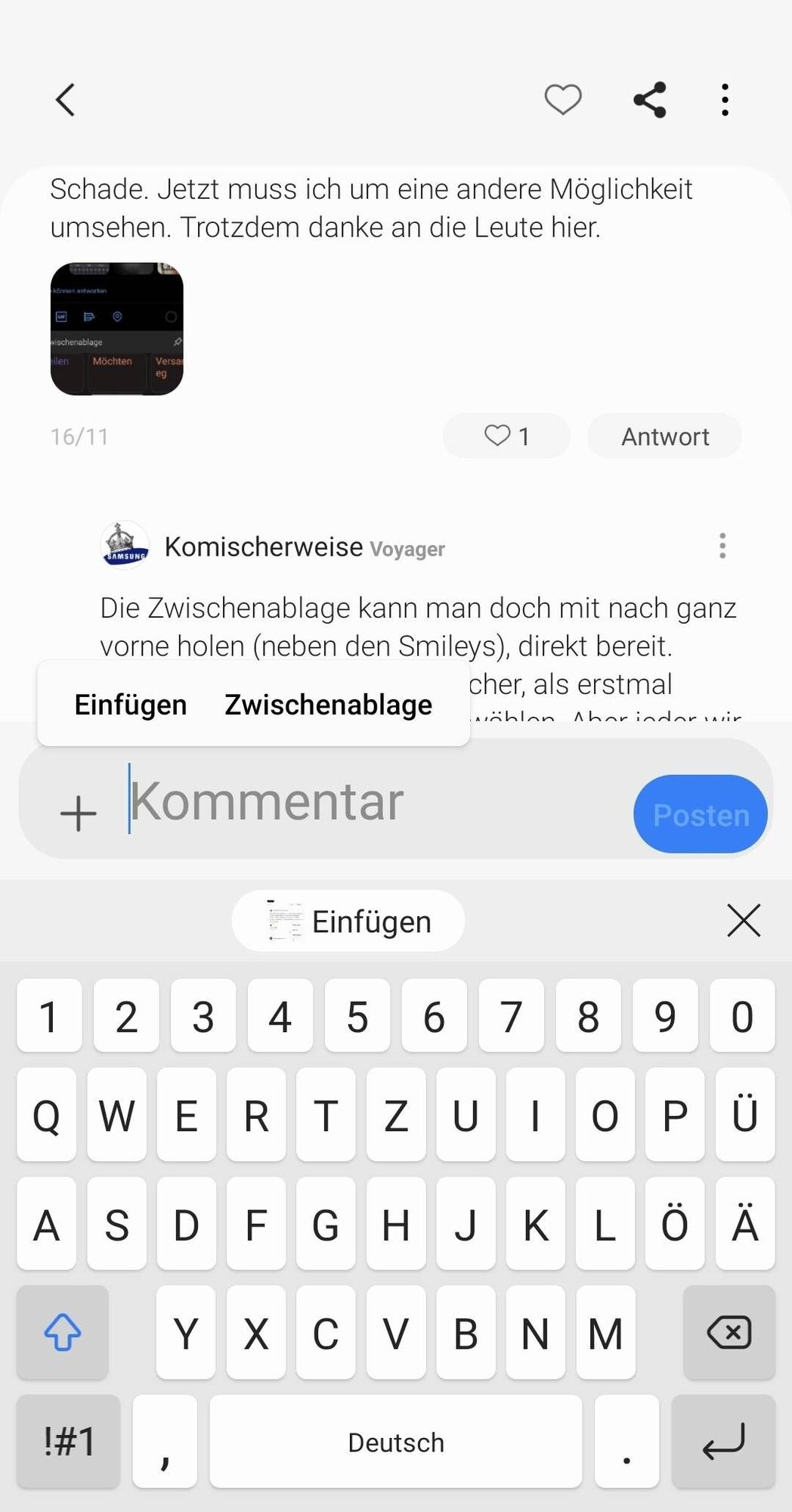Insert the clipboard content via the Einfügen pill
This screenshot has height=1512, width=792.
click(x=347, y=921)
